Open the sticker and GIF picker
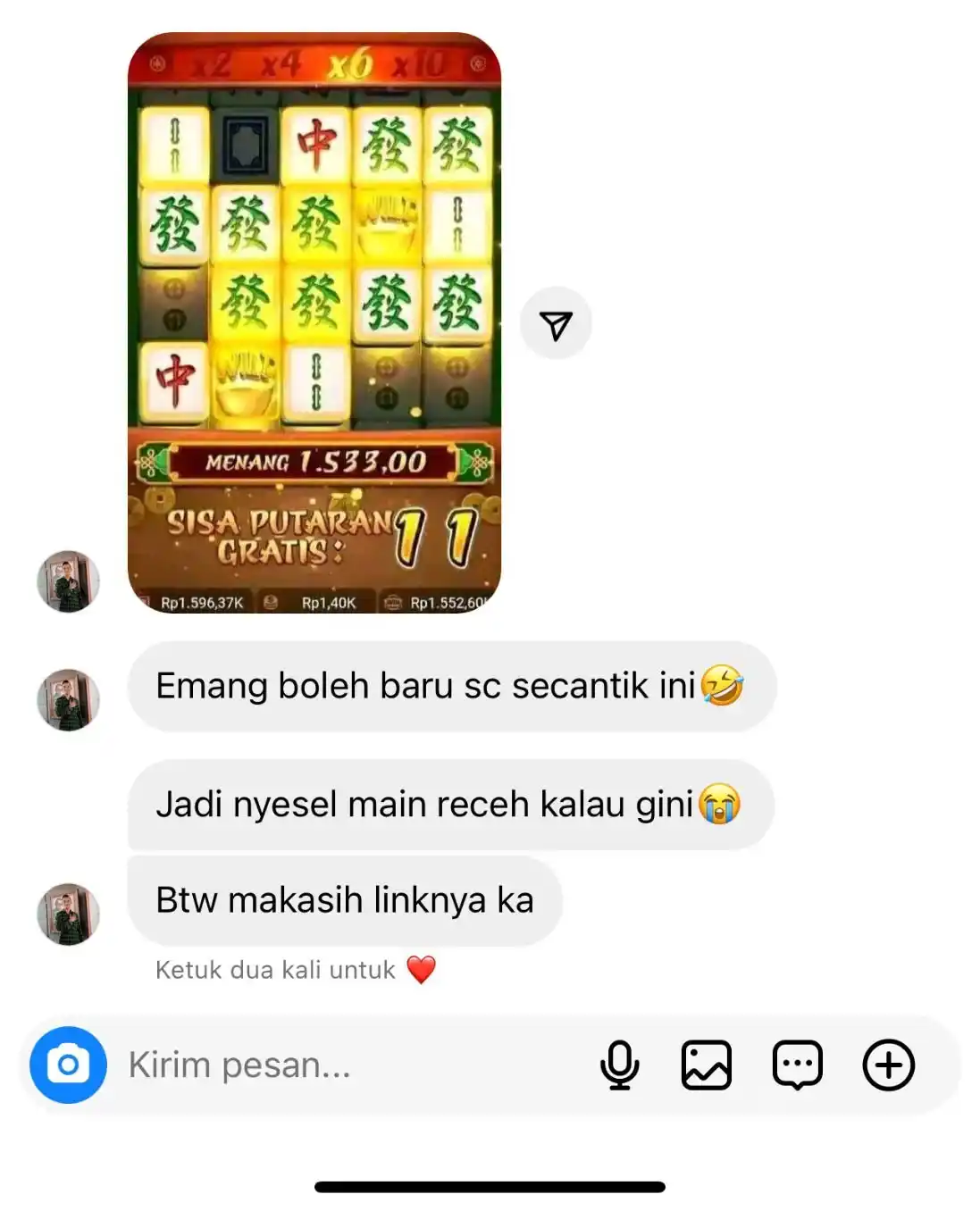This screenshot has height=1211, width=980. pos(797,1065)
